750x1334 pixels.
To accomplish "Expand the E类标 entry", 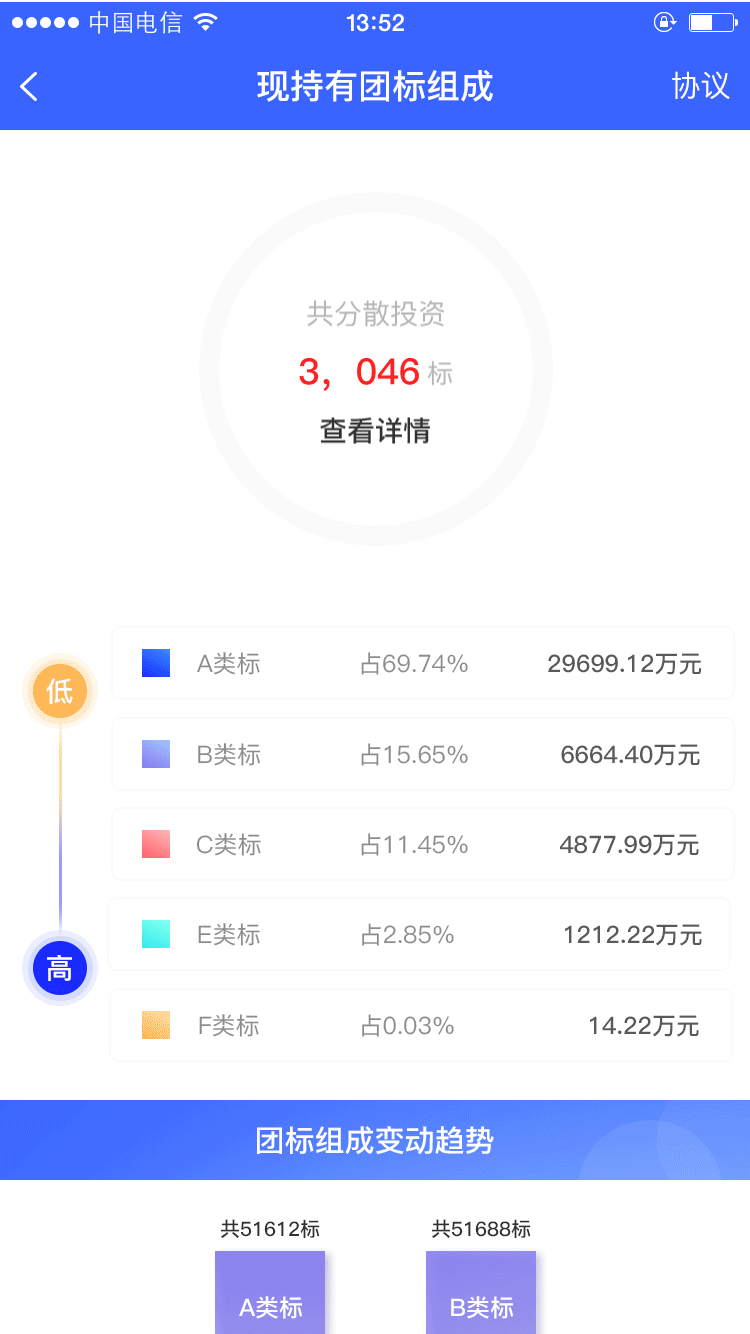I will coord(420,934).
